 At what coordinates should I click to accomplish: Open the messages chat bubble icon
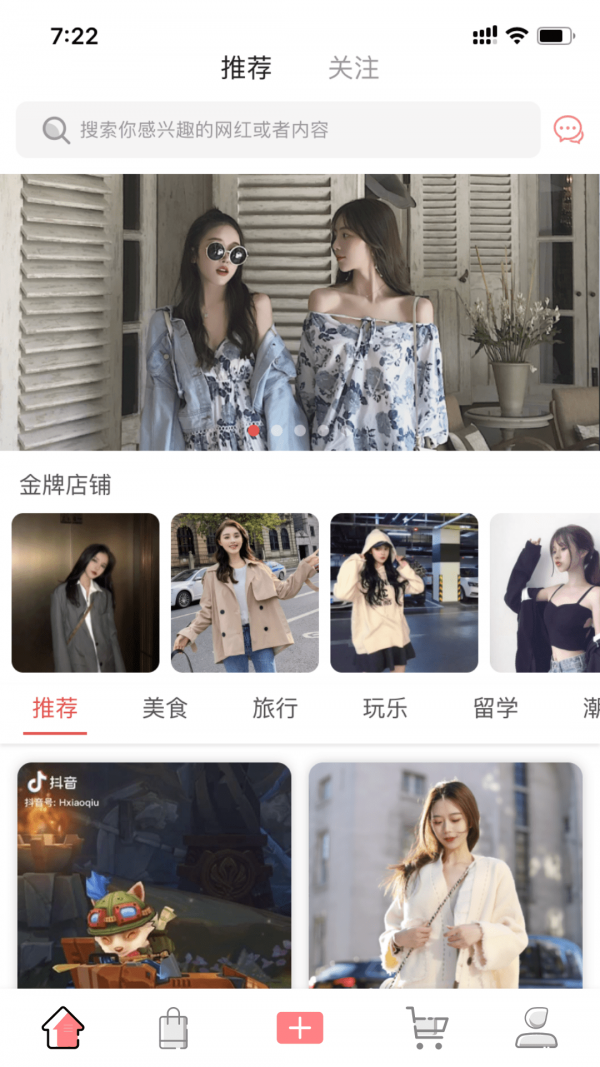568,129
